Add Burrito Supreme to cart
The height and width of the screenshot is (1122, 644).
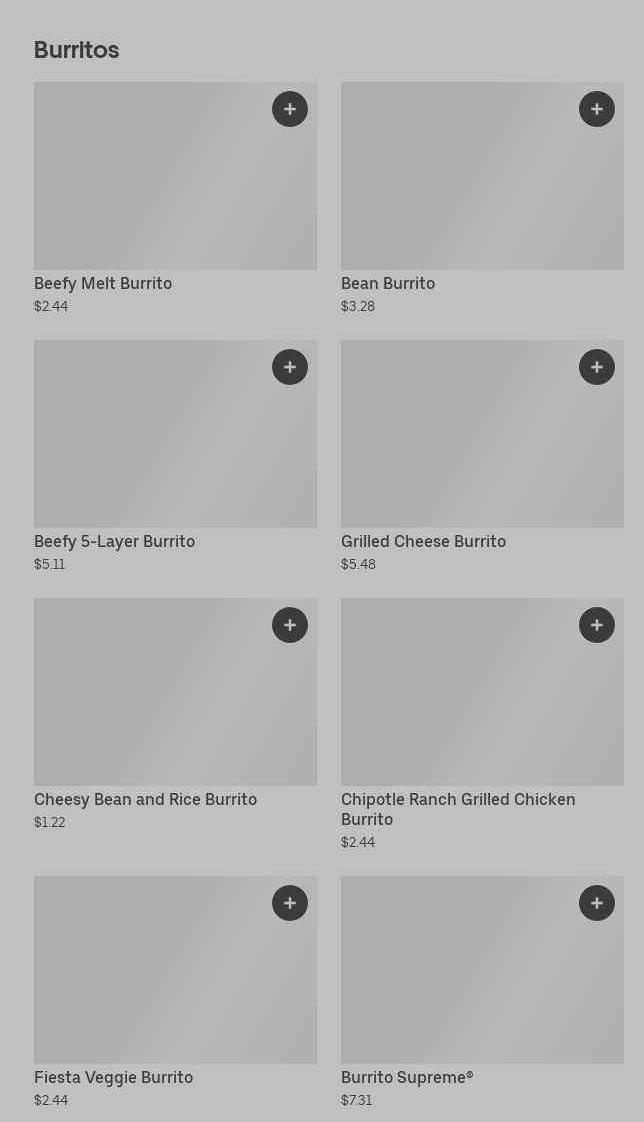(597, 903)
